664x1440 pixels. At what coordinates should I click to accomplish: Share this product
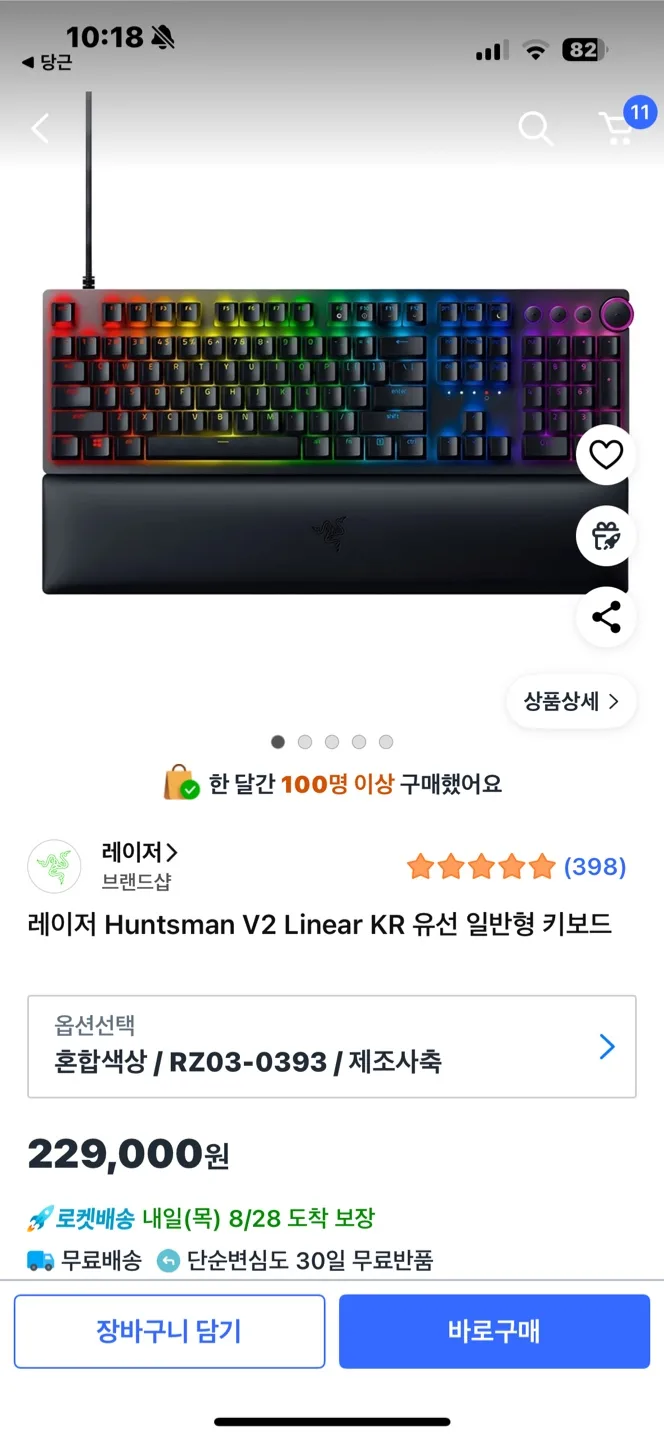pos(606,617)
